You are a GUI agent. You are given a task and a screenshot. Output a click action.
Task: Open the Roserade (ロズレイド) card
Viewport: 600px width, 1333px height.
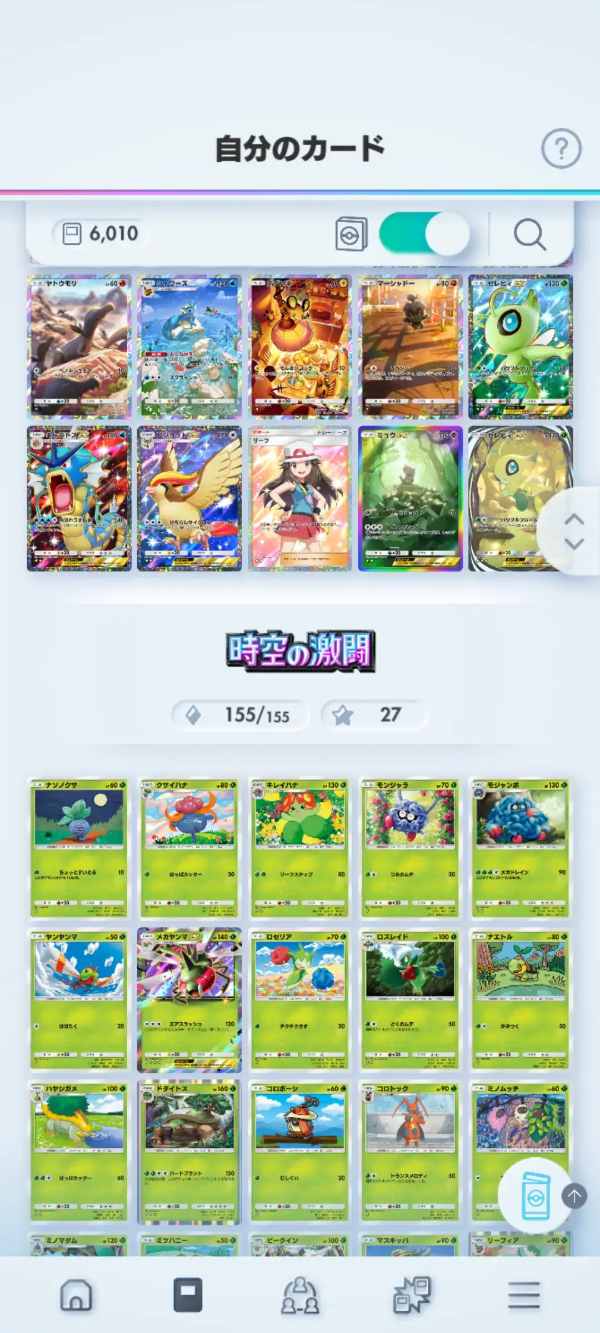click(x=410, y=999)
